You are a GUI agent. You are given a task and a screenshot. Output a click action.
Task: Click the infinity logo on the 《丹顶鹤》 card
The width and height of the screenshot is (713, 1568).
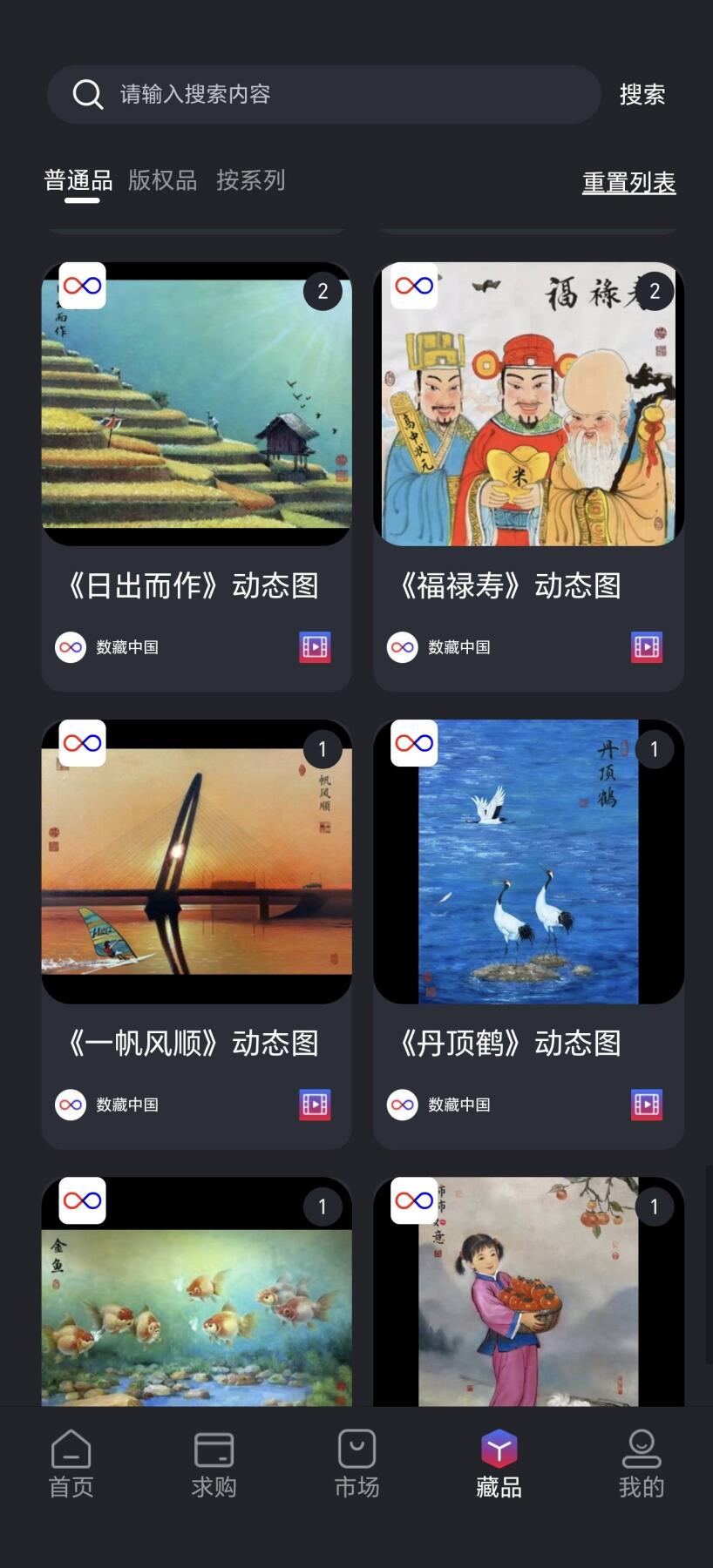(x=413, y=743)
